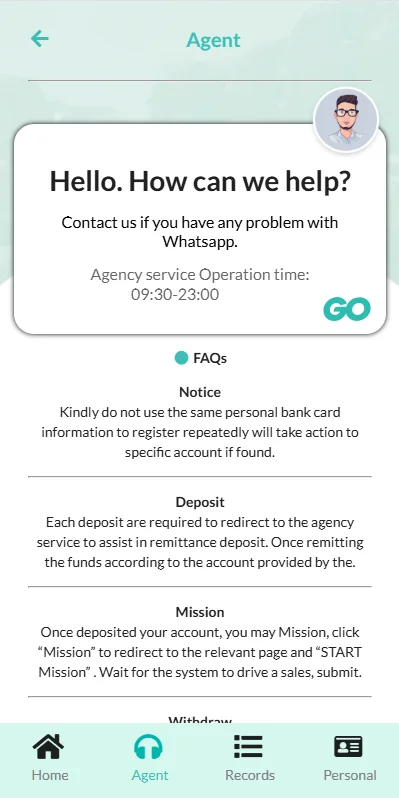The height and width of the screenshot is (798, 399).
Task: Tap the GO button to contact WhatsApp
Action: [347, 309]
